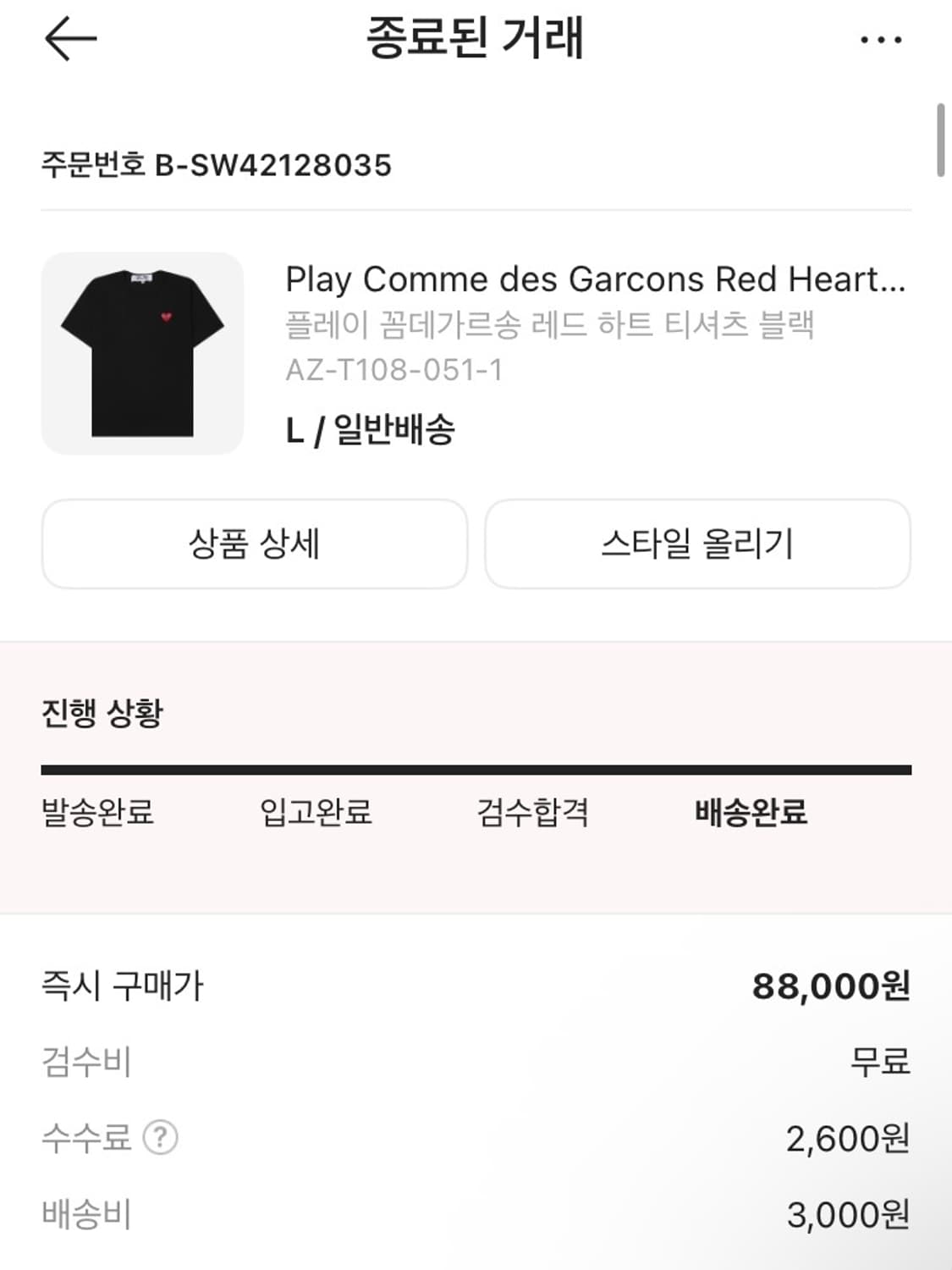
Task: Click 스타일 올리기 to upload a style
Action: [697, 544]
